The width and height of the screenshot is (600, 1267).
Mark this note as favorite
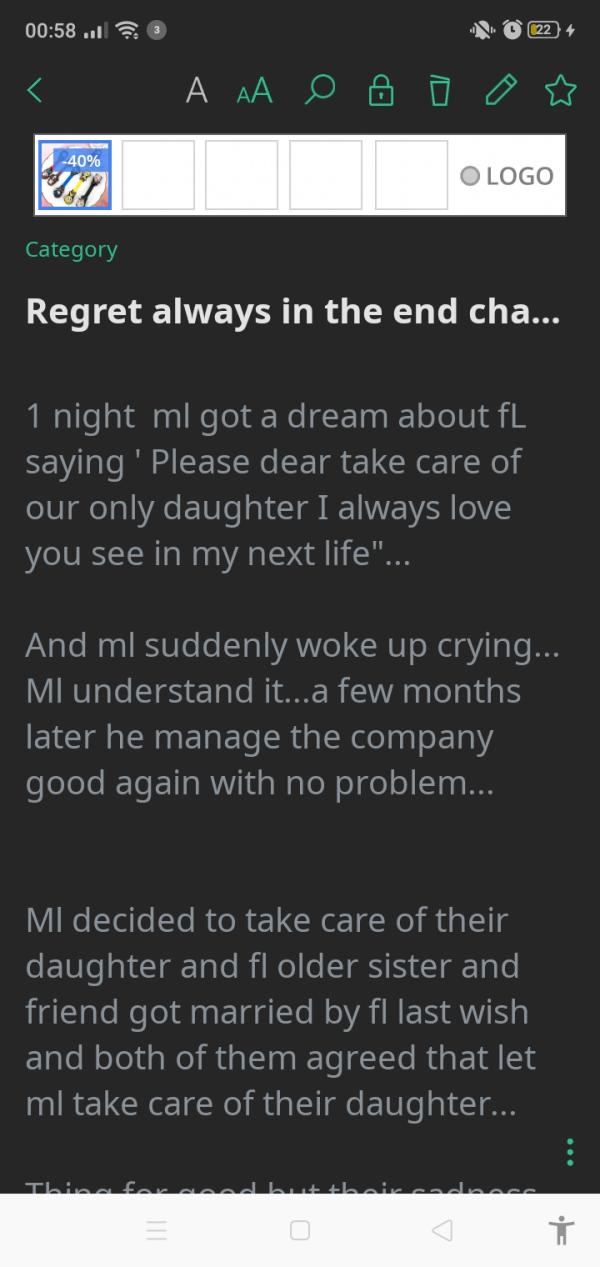click(x=560, y=91)
